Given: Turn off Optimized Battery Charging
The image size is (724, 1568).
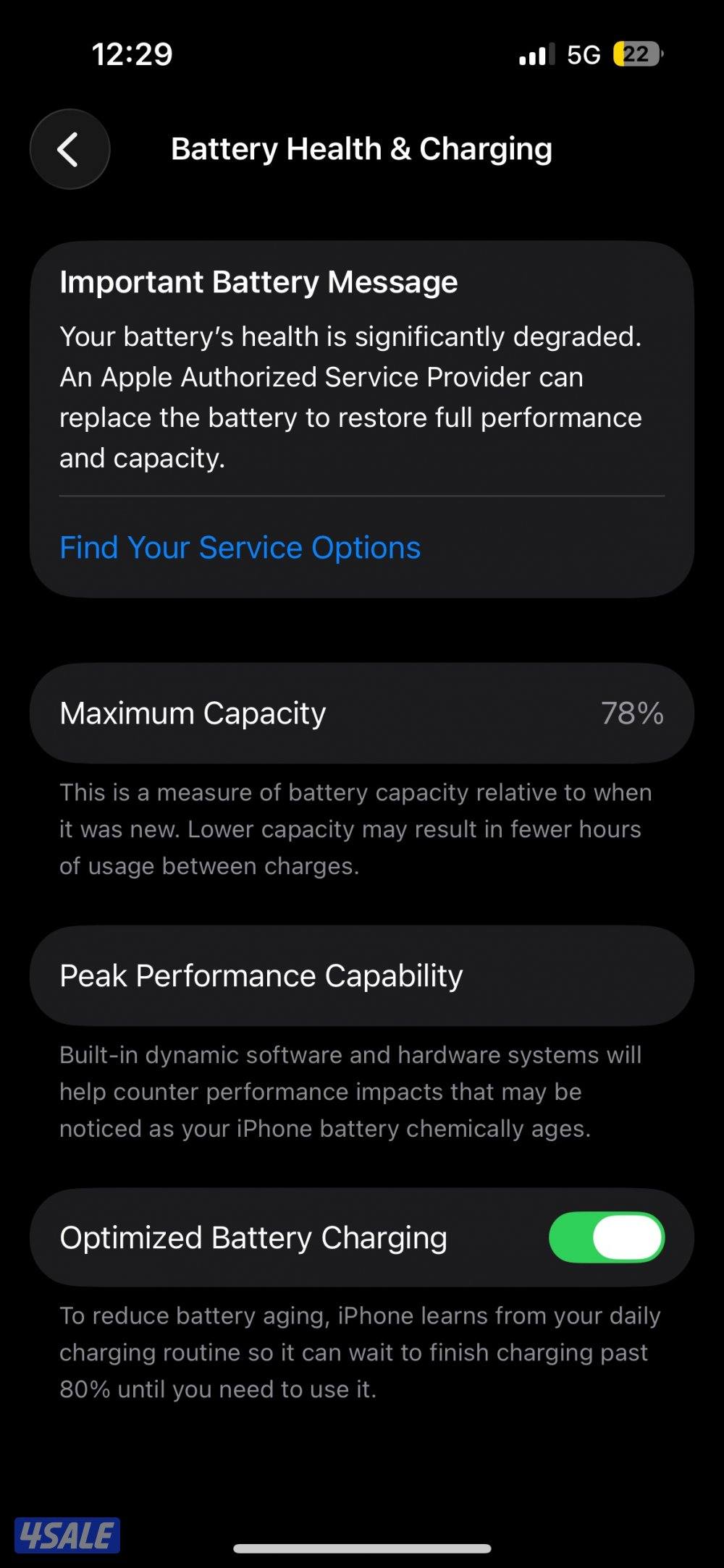Looking at the screenshot, I should (606, 1237).
